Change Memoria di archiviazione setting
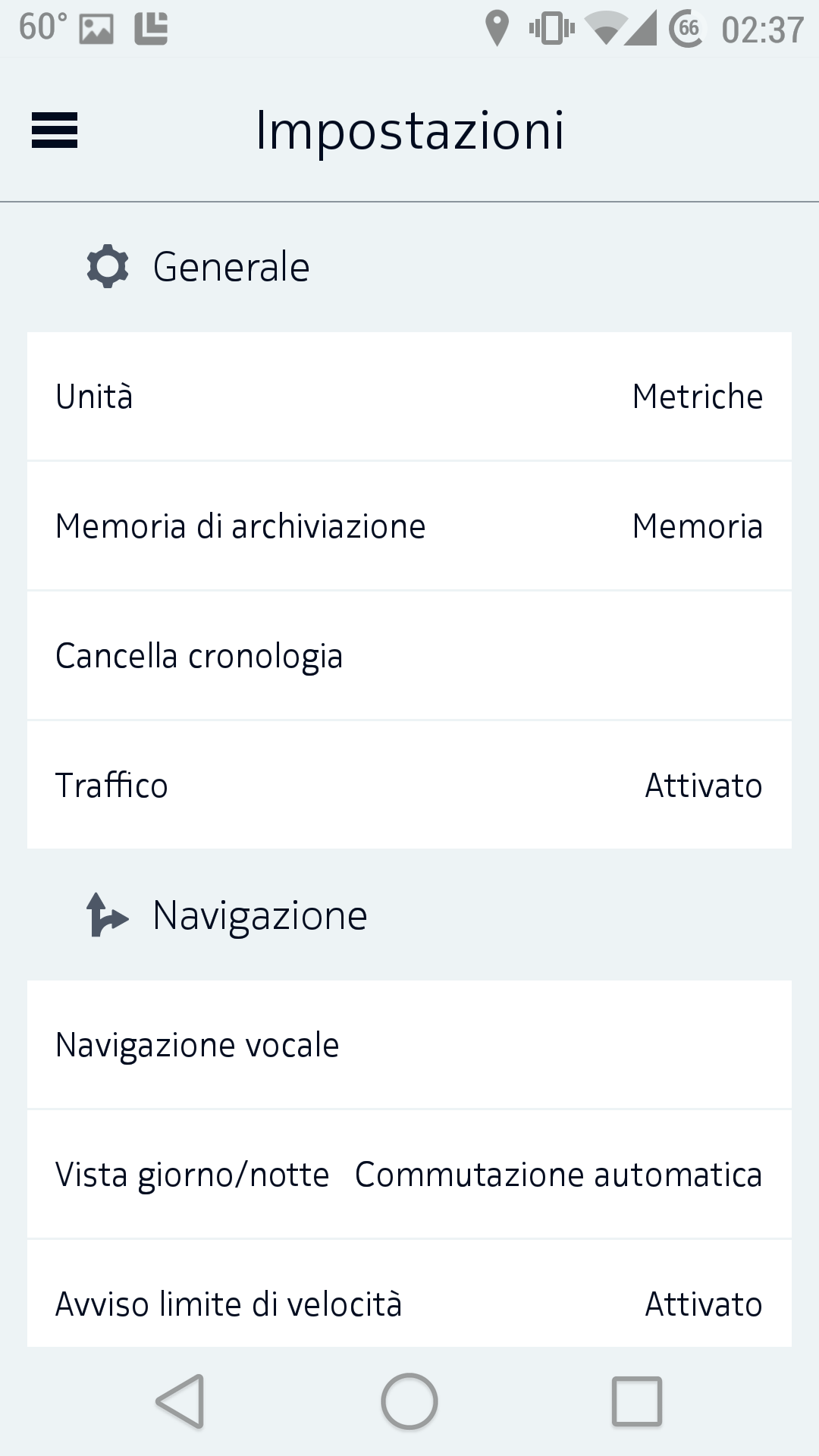The height and width of the screenshot is (1456, 819). pyautogui.click(x=409, y=526)
